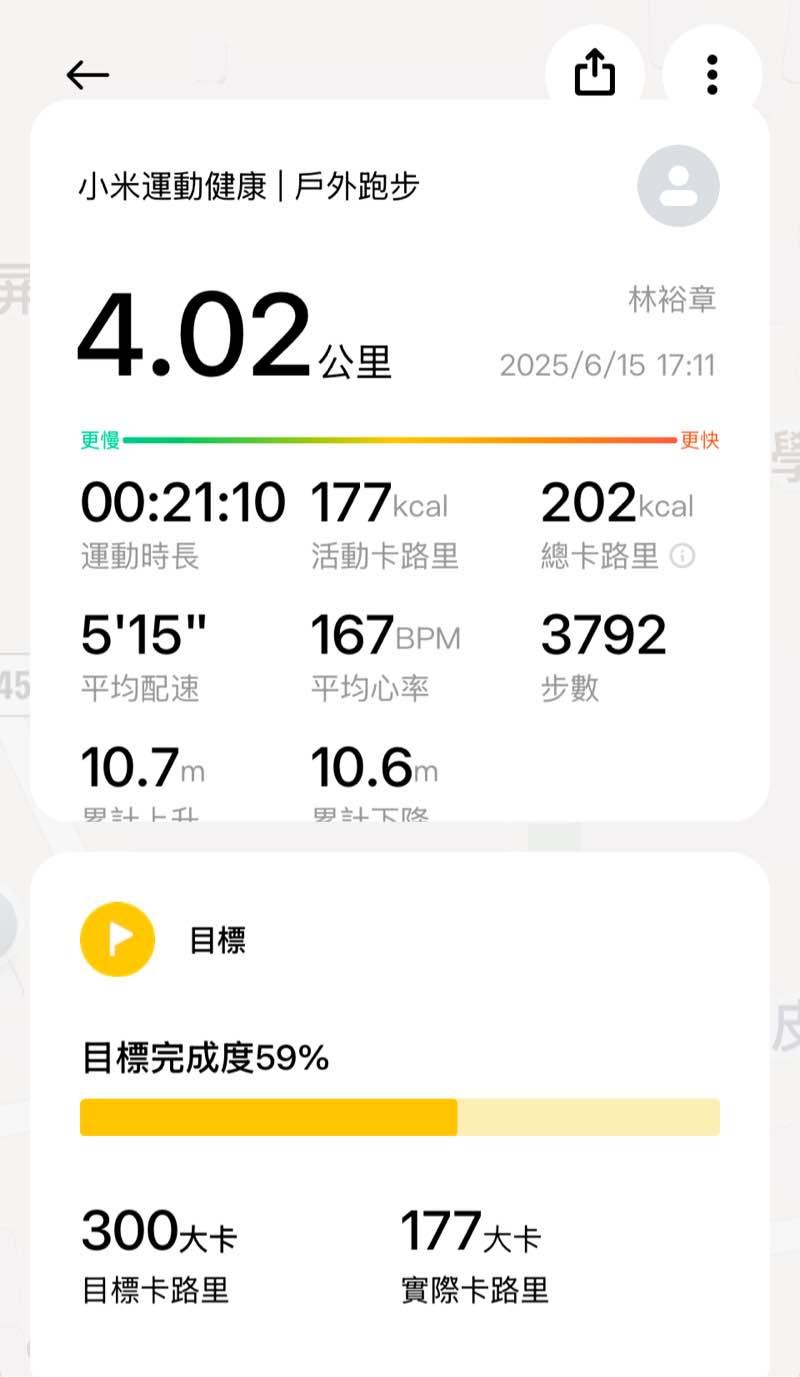
Task: Tap the info icon beside 總卡路里
Action: [x=682, y=556]
